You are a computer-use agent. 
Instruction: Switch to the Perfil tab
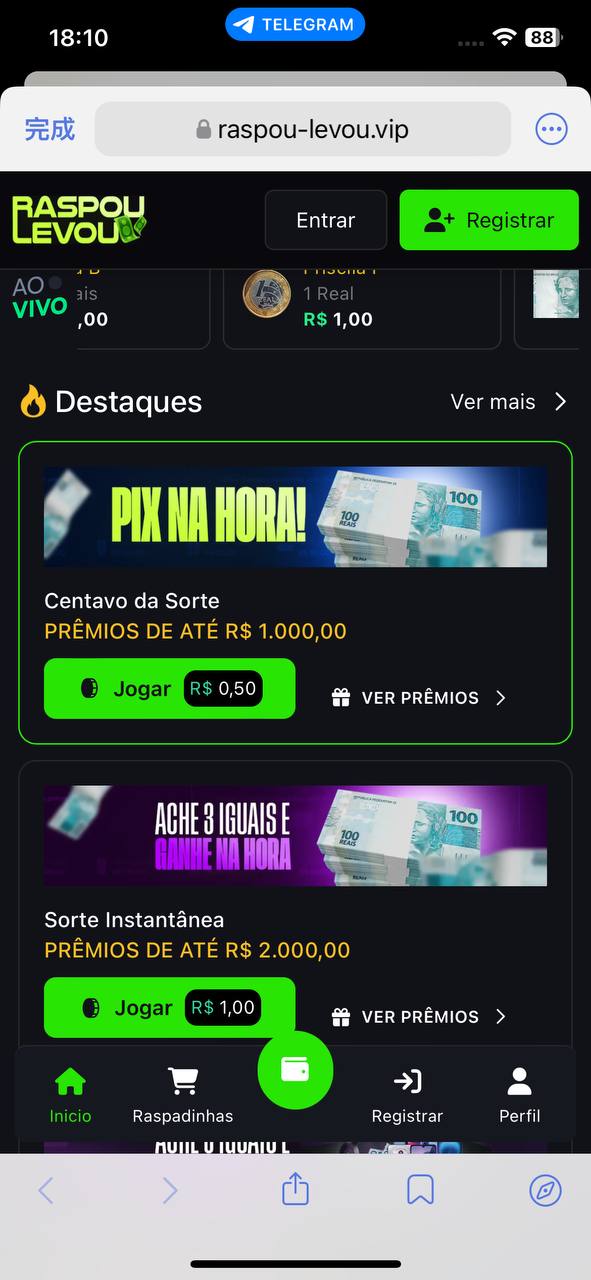[520, 1095]
